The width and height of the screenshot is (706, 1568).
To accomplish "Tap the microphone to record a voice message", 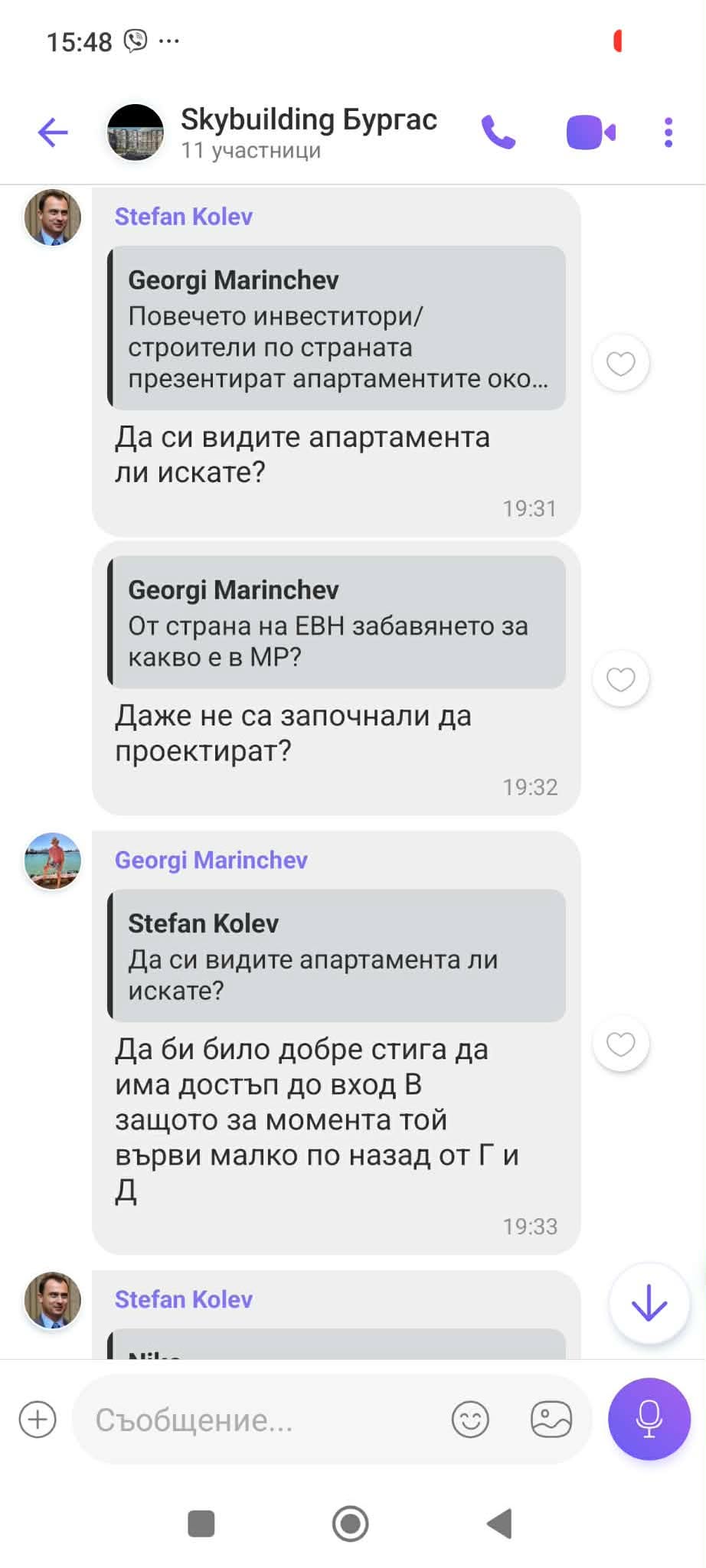I will pyautogui.click(x=649, y=1419).
